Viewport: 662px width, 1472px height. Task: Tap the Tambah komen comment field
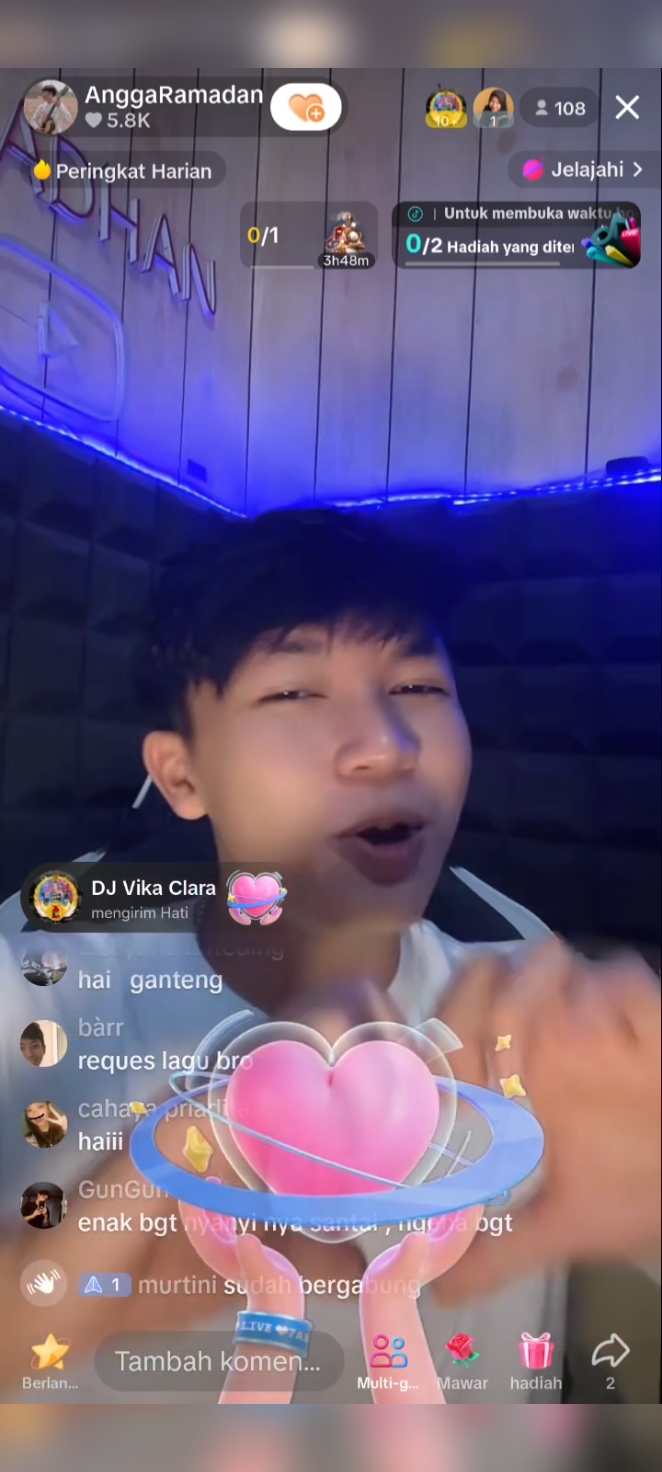point(218,1361)
